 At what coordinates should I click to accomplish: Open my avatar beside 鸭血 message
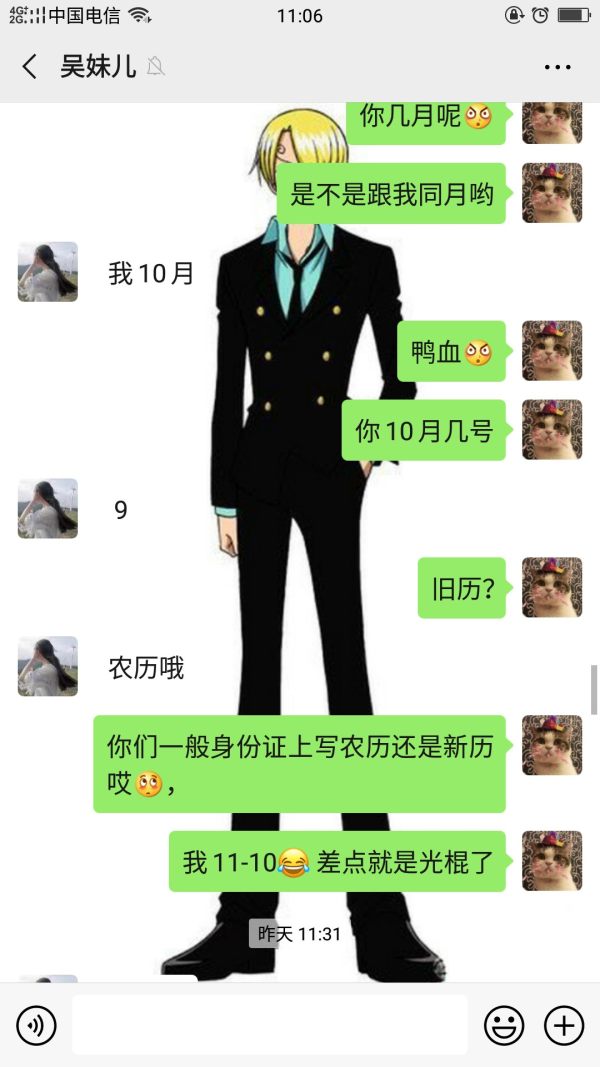[x=552, y=351]
